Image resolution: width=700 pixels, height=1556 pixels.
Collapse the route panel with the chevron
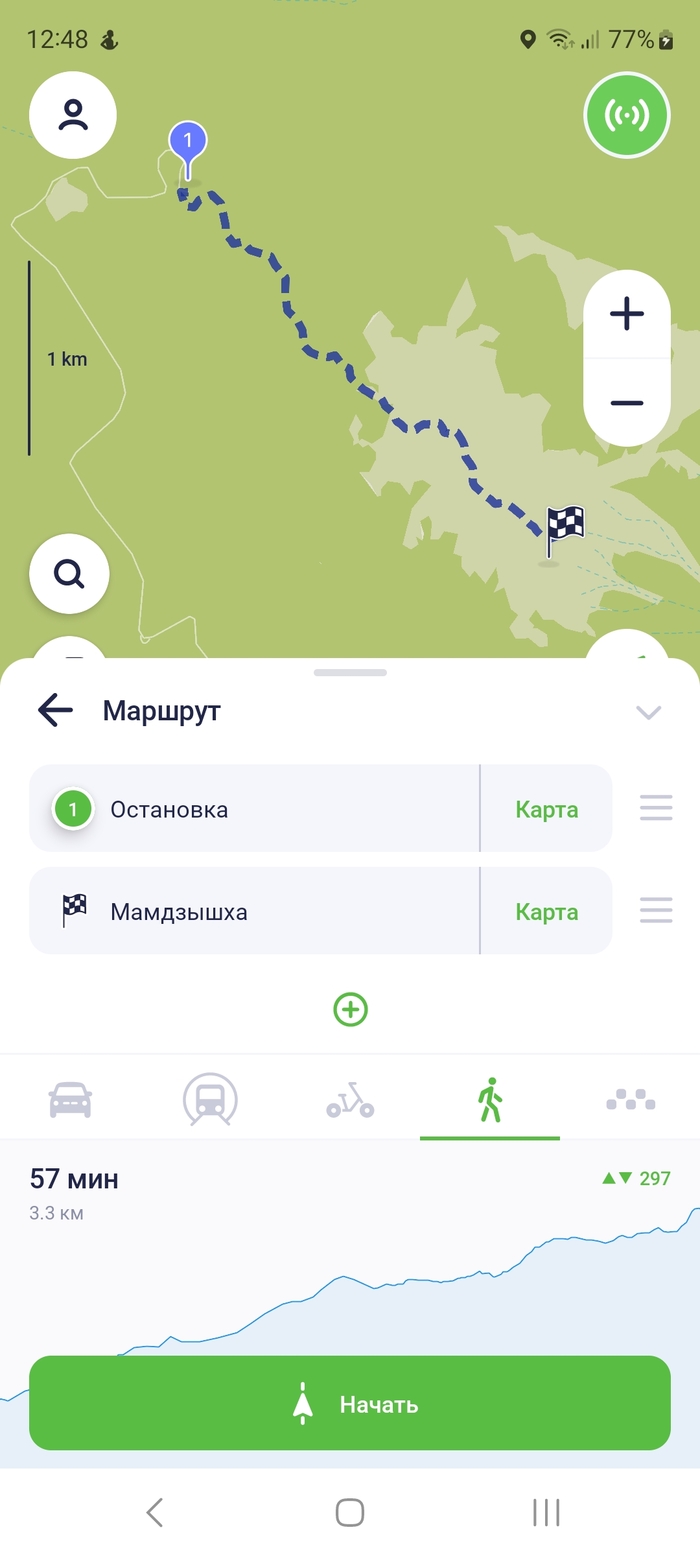pyautogui.click(x=649, y=712)
